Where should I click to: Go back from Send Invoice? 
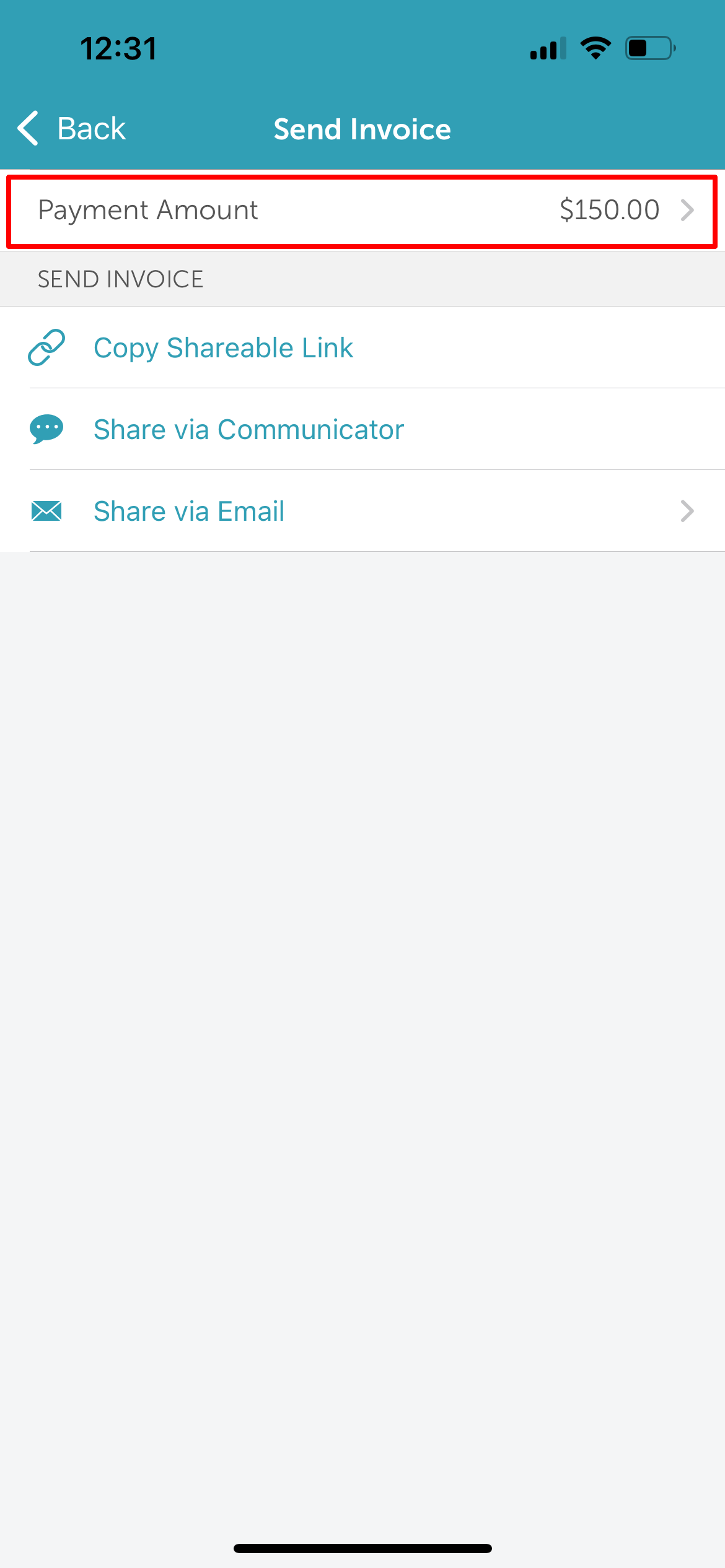[71, 129]
